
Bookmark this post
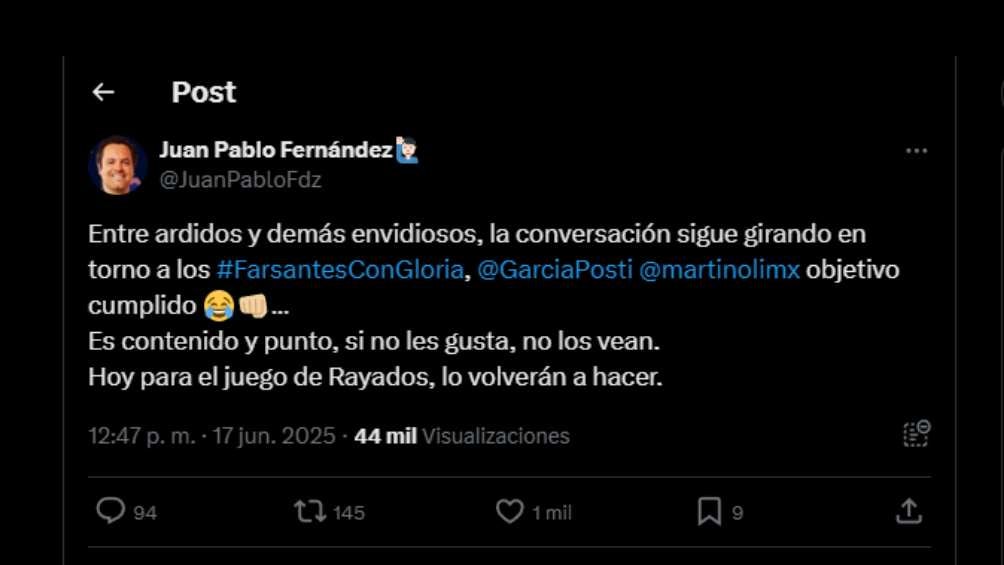coord(709,512)
